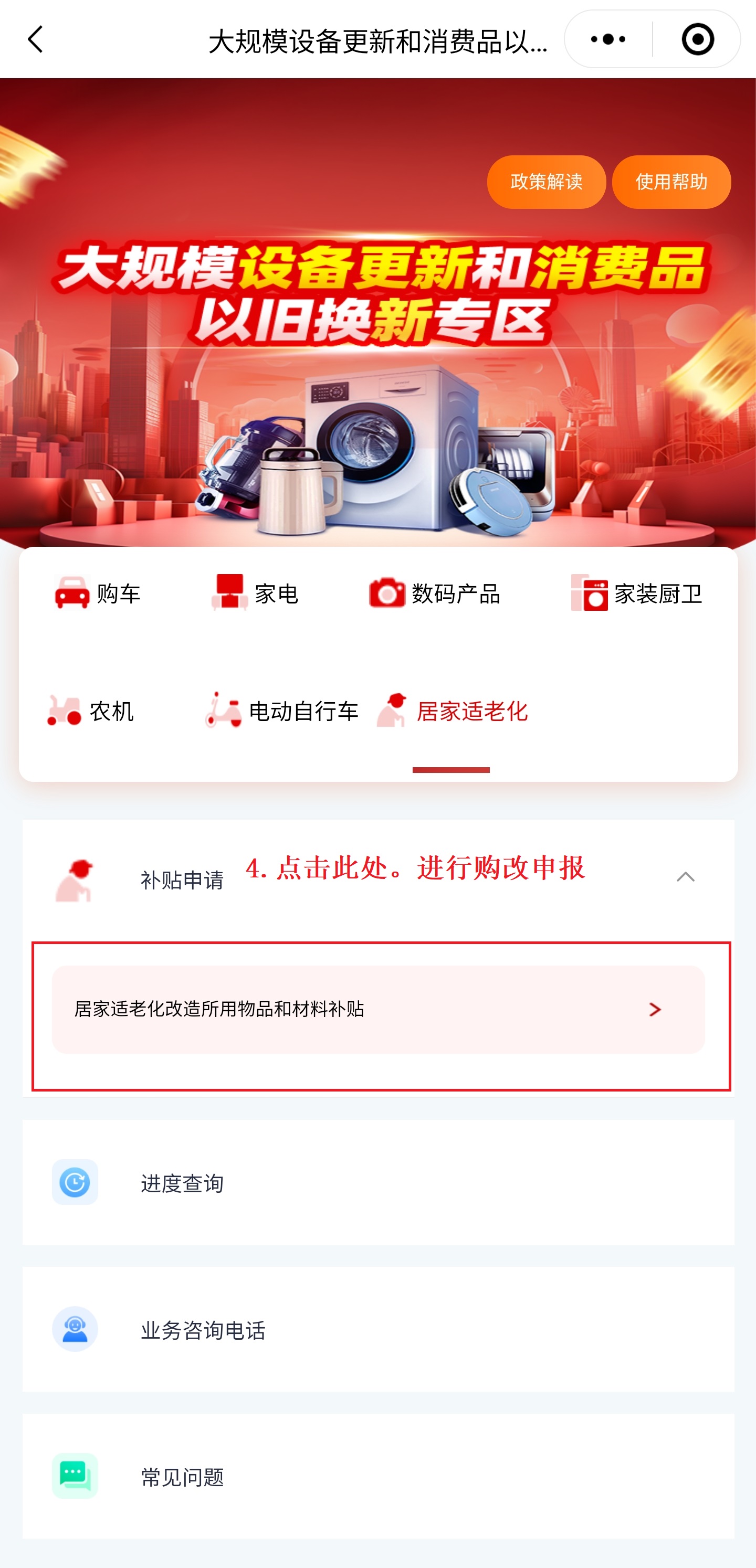
Task: Open 政策解读 policy interpretation
Action: coord(546,182)
